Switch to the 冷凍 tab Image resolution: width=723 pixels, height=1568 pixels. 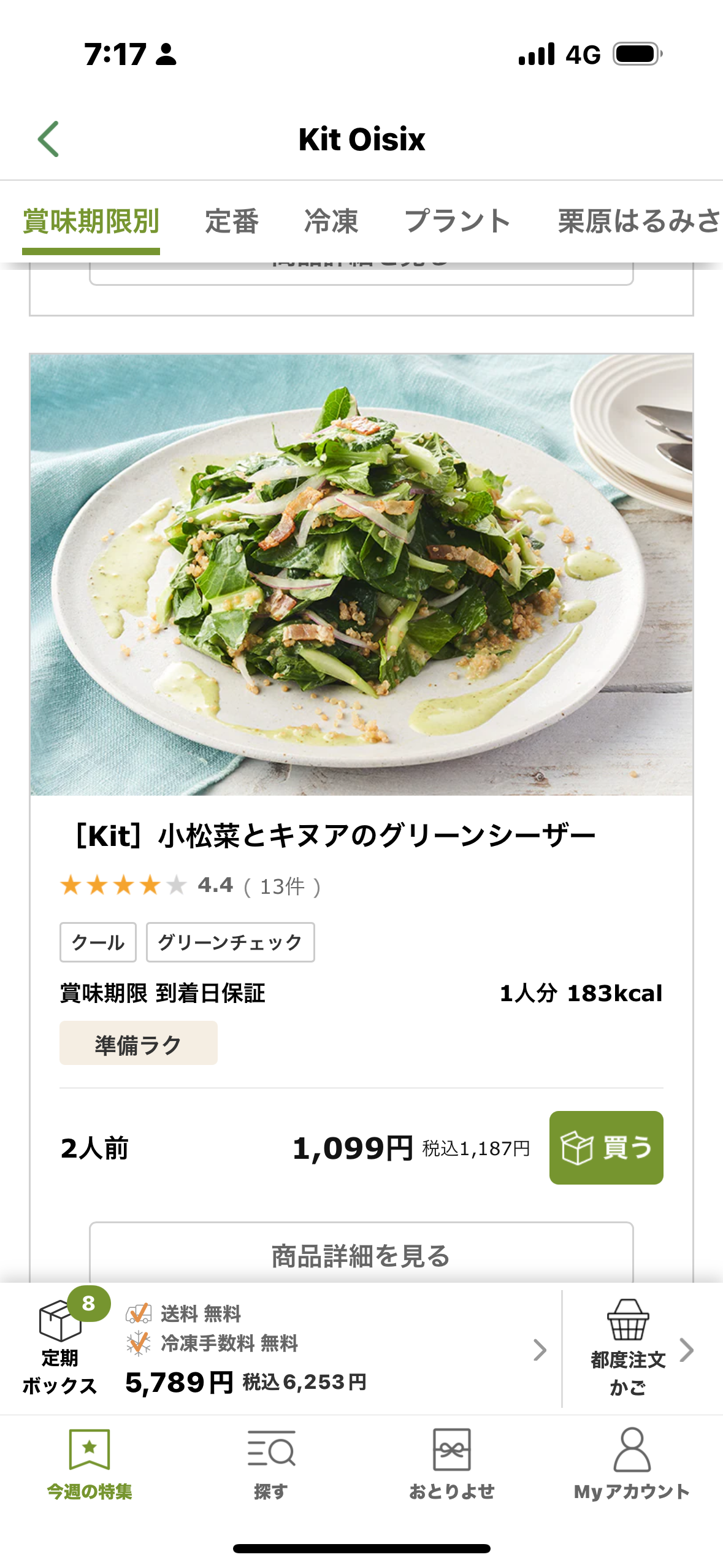click(331, 221)
